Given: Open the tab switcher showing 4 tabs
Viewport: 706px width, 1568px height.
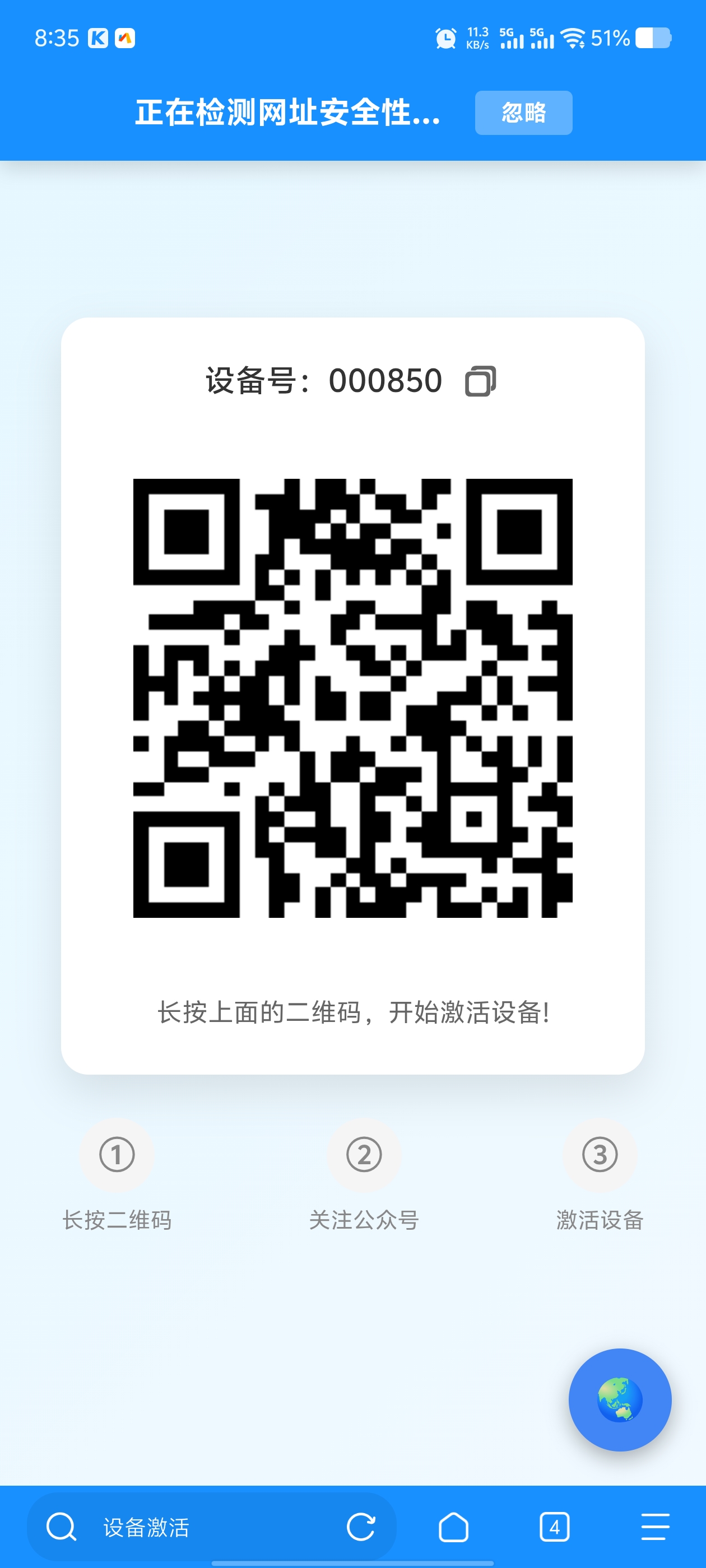Looking at the screenshot, I should click(x=554, y=1526).
